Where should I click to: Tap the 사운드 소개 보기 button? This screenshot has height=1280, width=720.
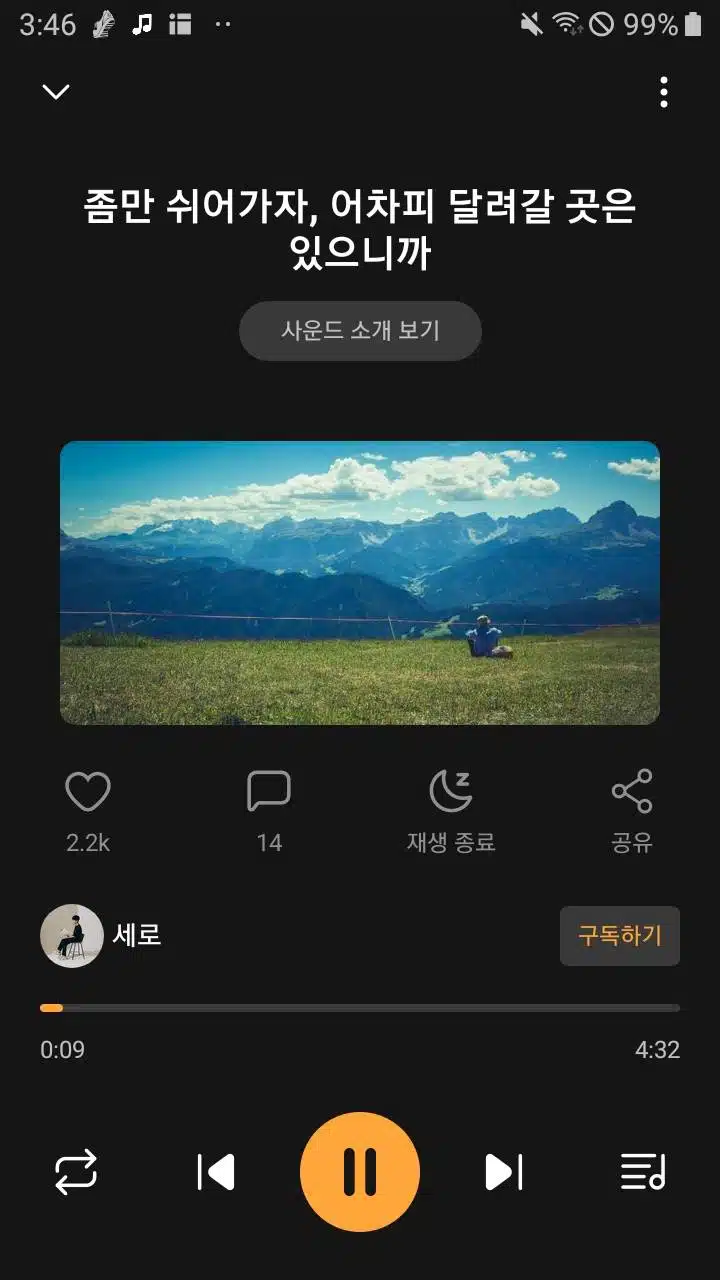click(x=360, y=331)
